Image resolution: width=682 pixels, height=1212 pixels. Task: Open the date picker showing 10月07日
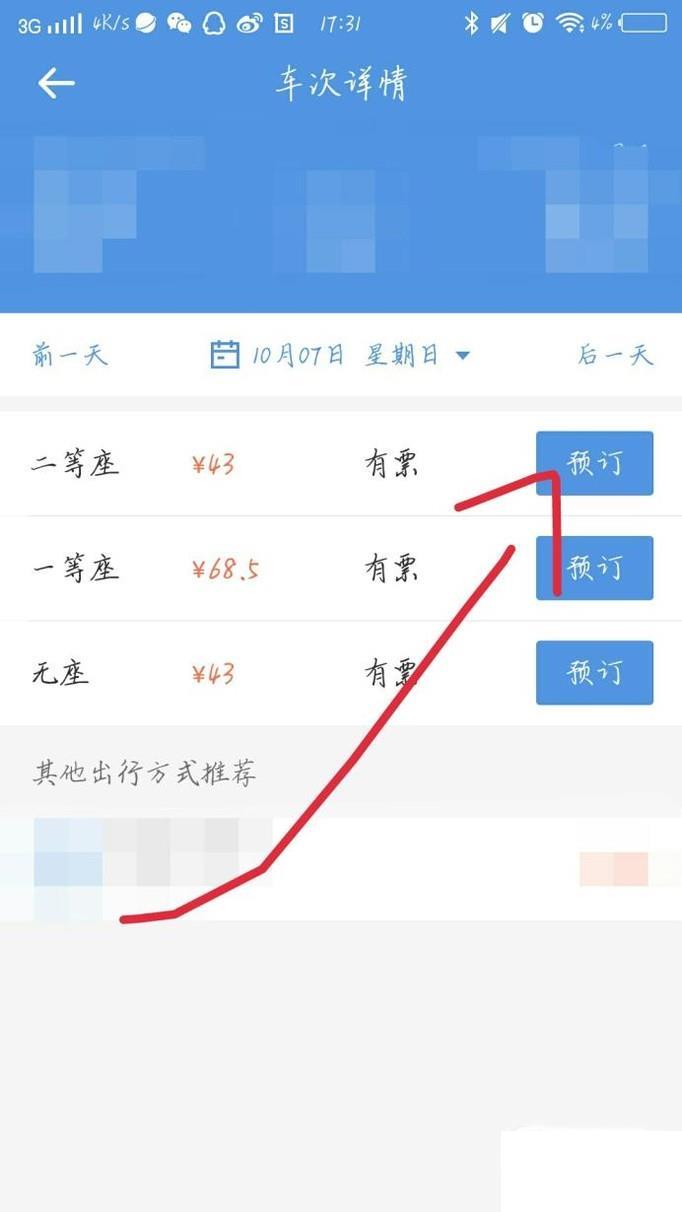pos(340,355)
